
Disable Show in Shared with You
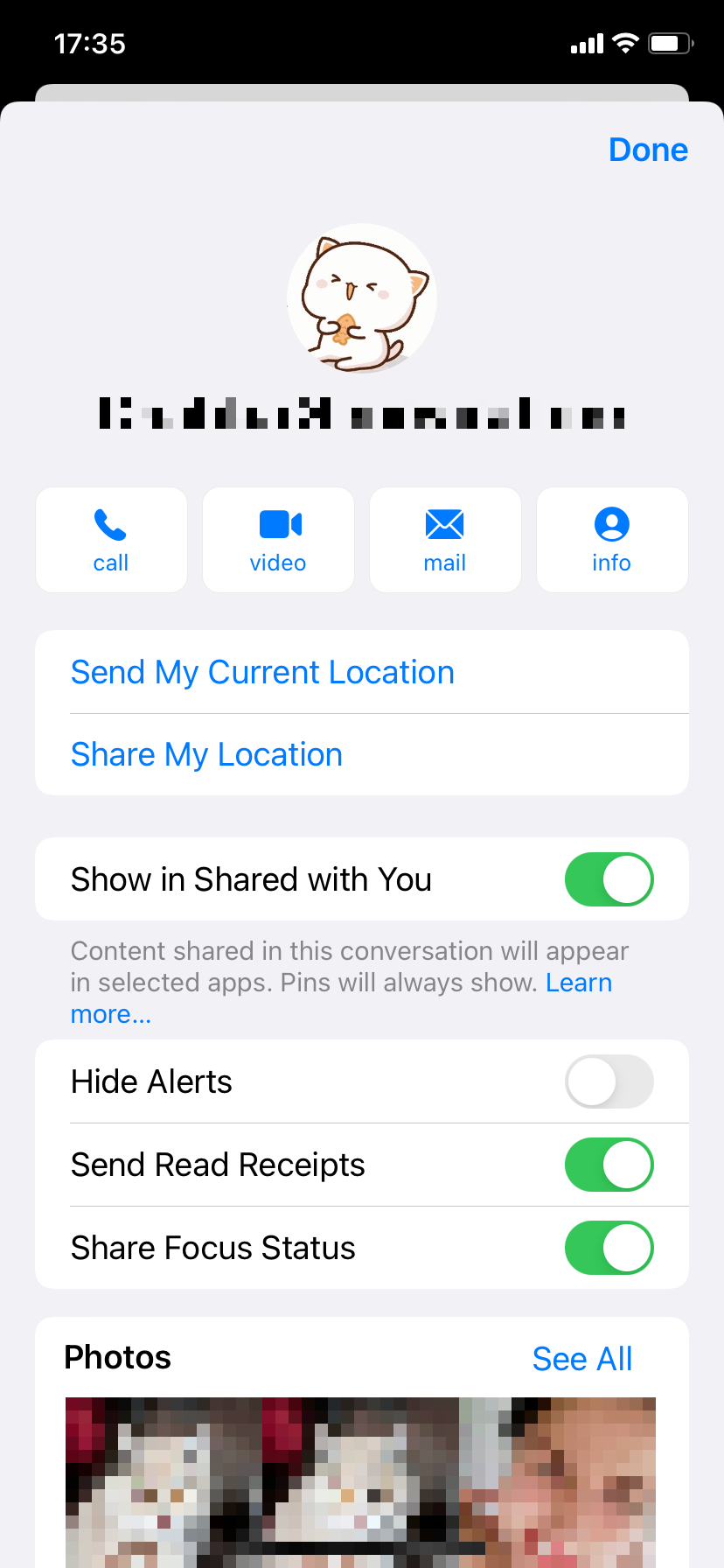pyautogui.click(x=609, y=879)
